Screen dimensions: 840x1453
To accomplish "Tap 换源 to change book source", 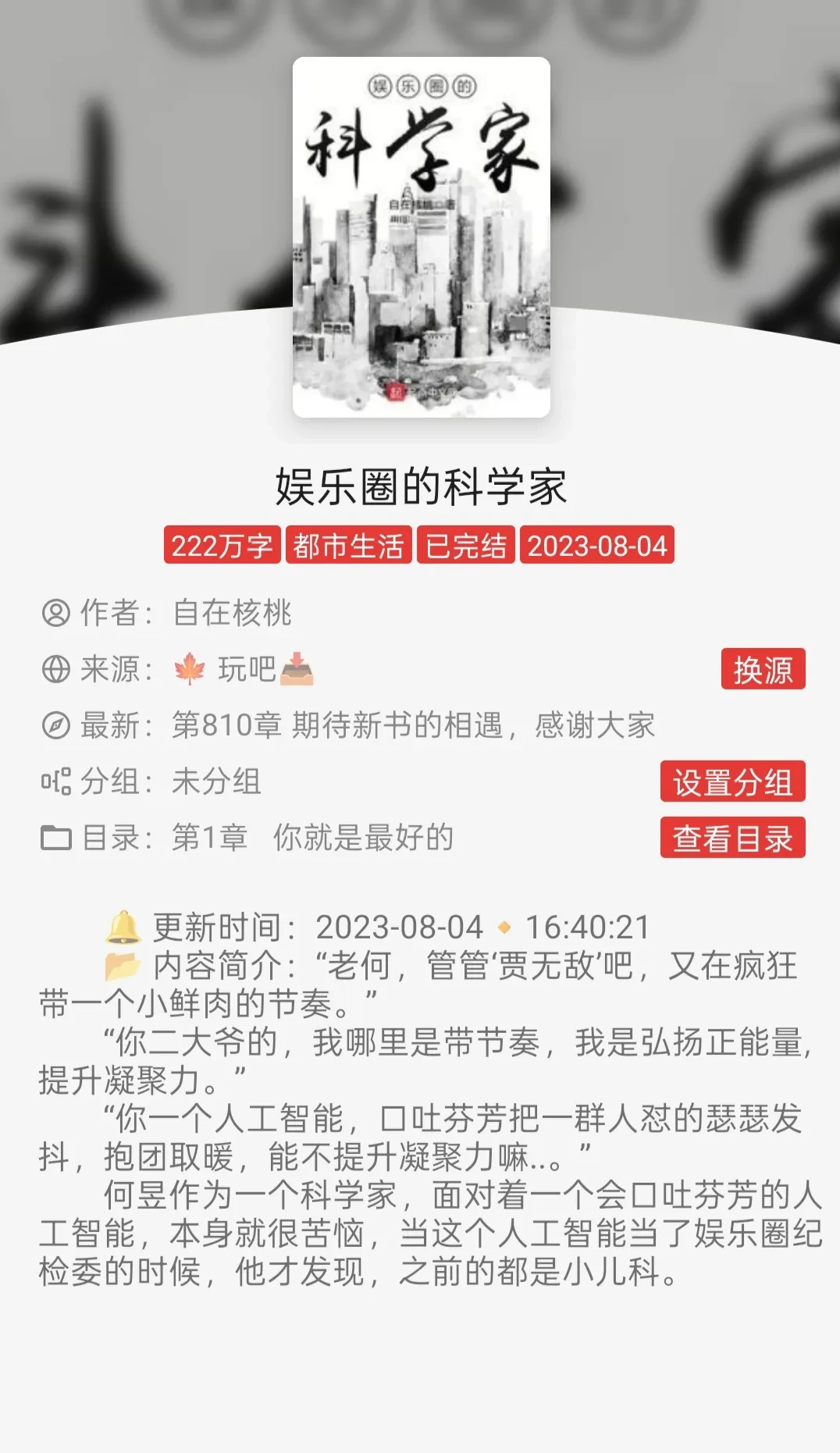I will tap(763, 669).
